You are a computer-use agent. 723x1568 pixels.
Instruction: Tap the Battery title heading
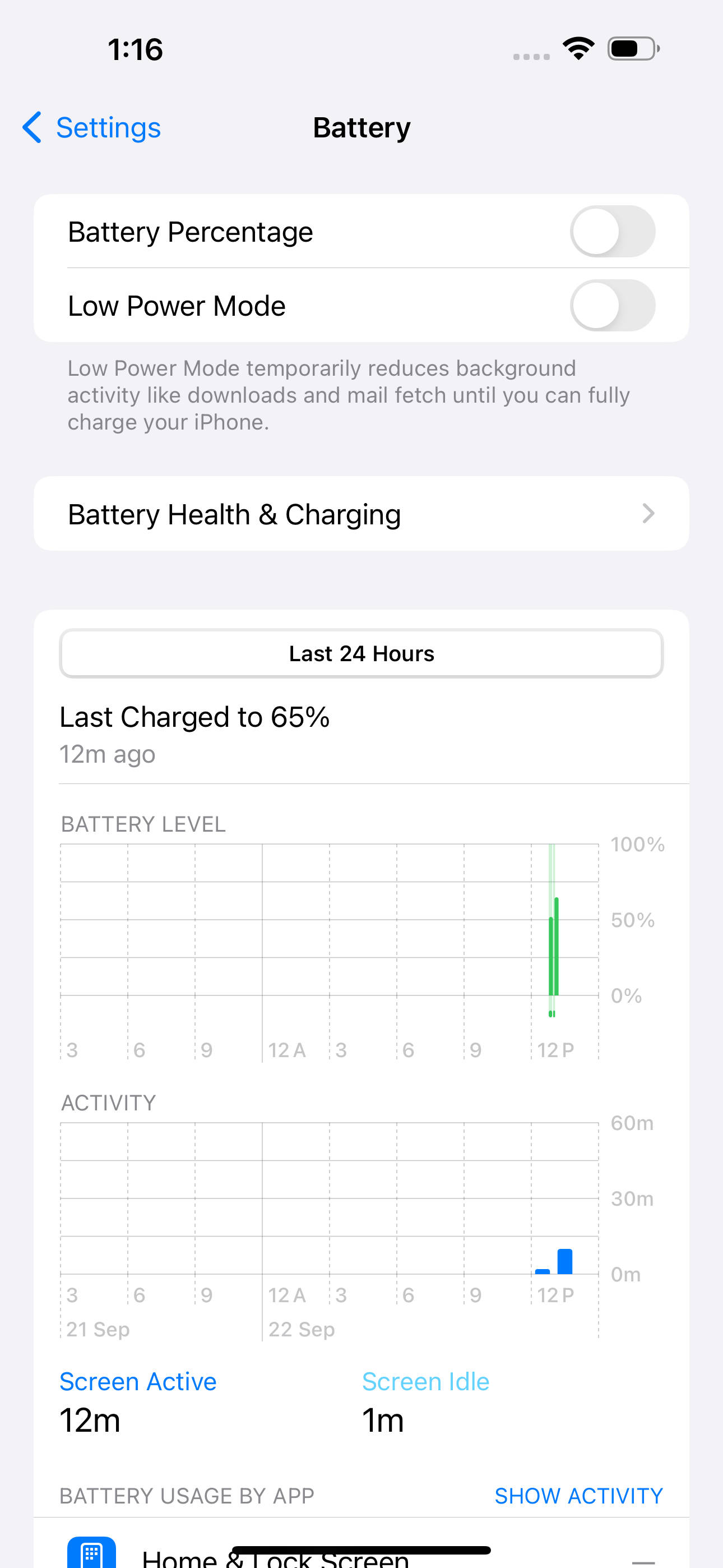(361, 128)
